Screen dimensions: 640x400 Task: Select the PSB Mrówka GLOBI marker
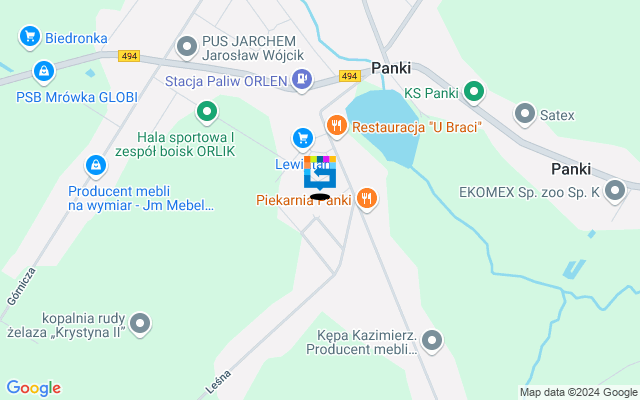point(42,72)
